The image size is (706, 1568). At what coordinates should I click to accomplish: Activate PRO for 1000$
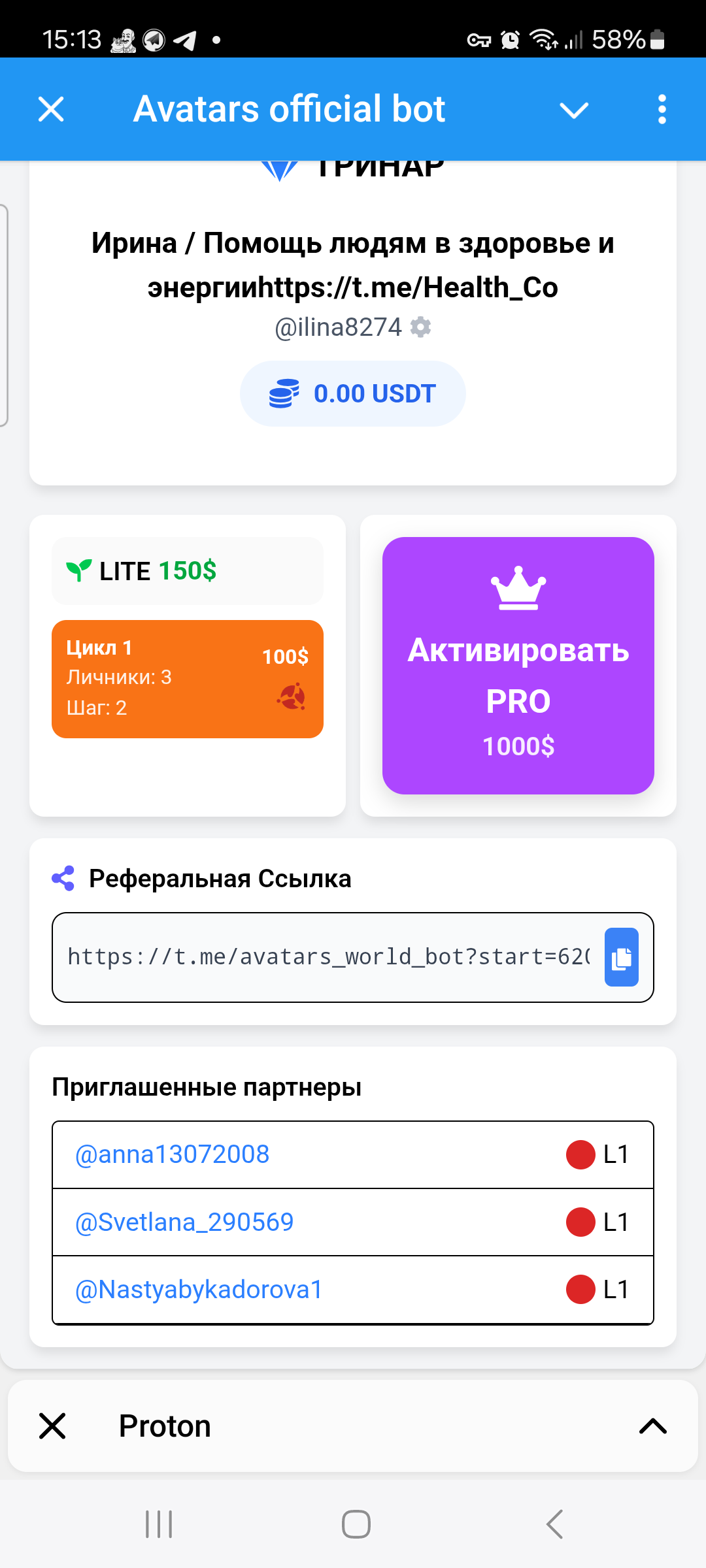click(x=518, y=665)
